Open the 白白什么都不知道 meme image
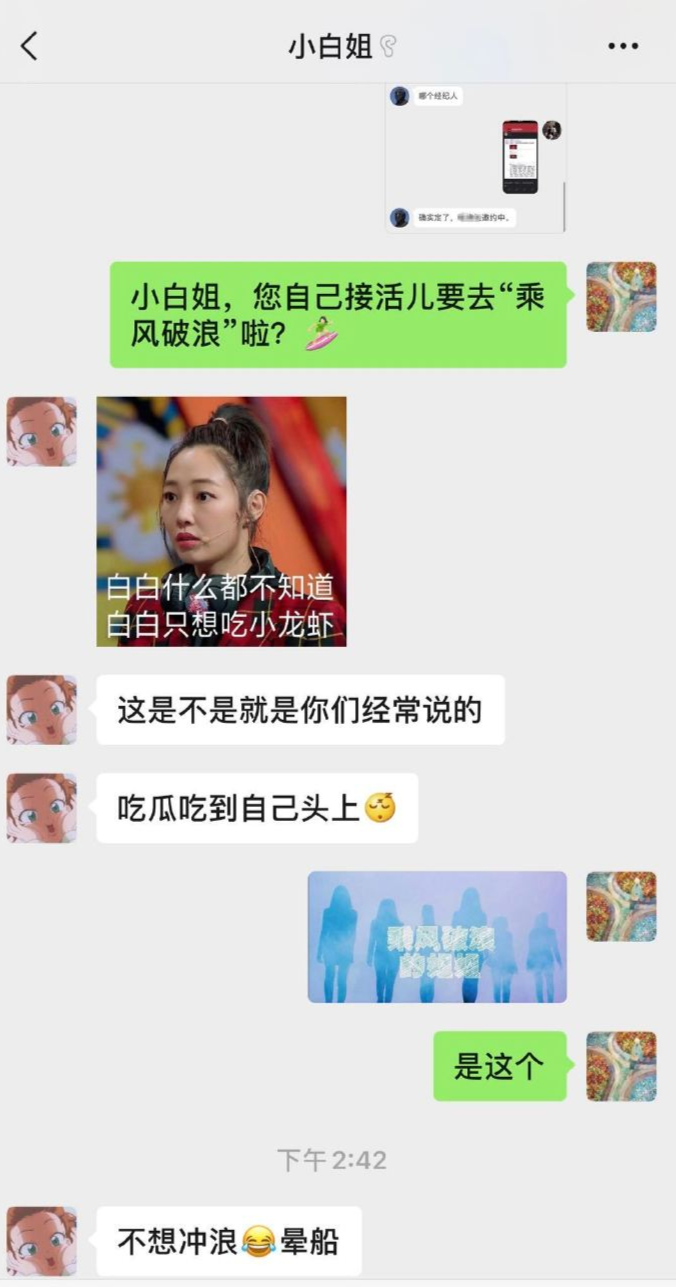 tap(221, 521)
